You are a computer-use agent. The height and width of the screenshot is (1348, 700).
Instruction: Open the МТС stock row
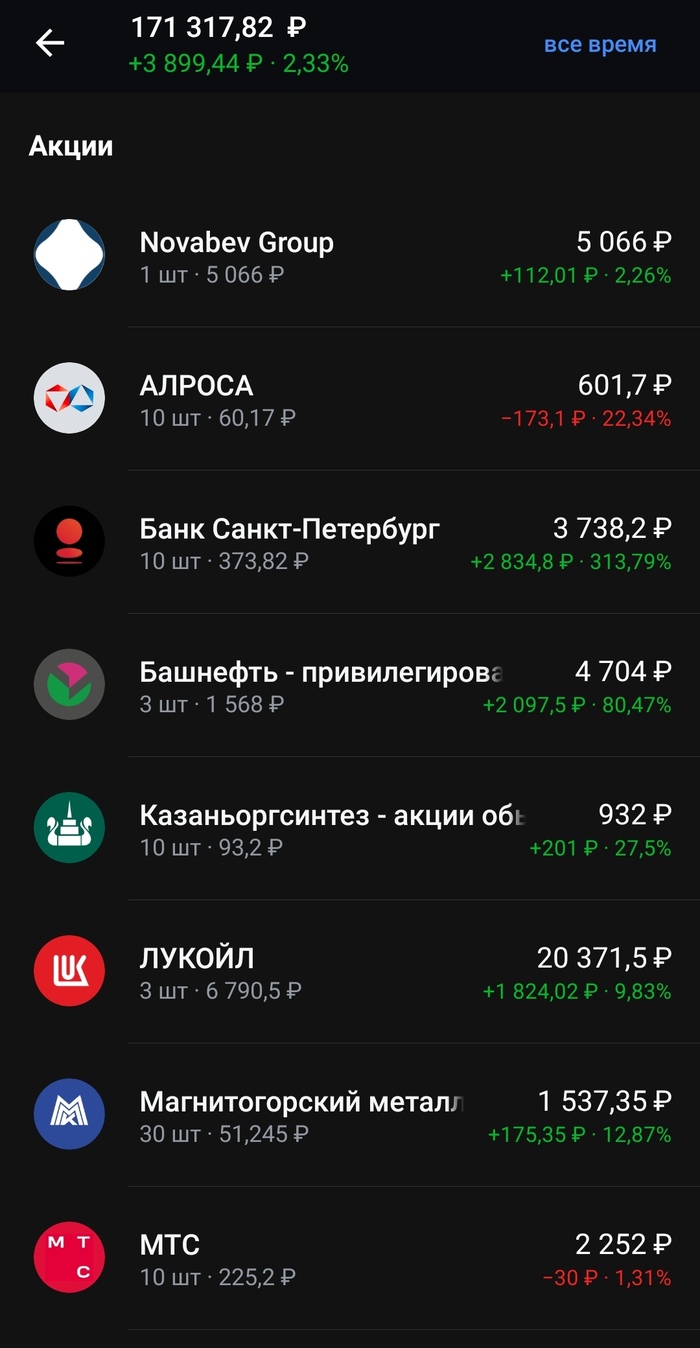[350, 1258]
